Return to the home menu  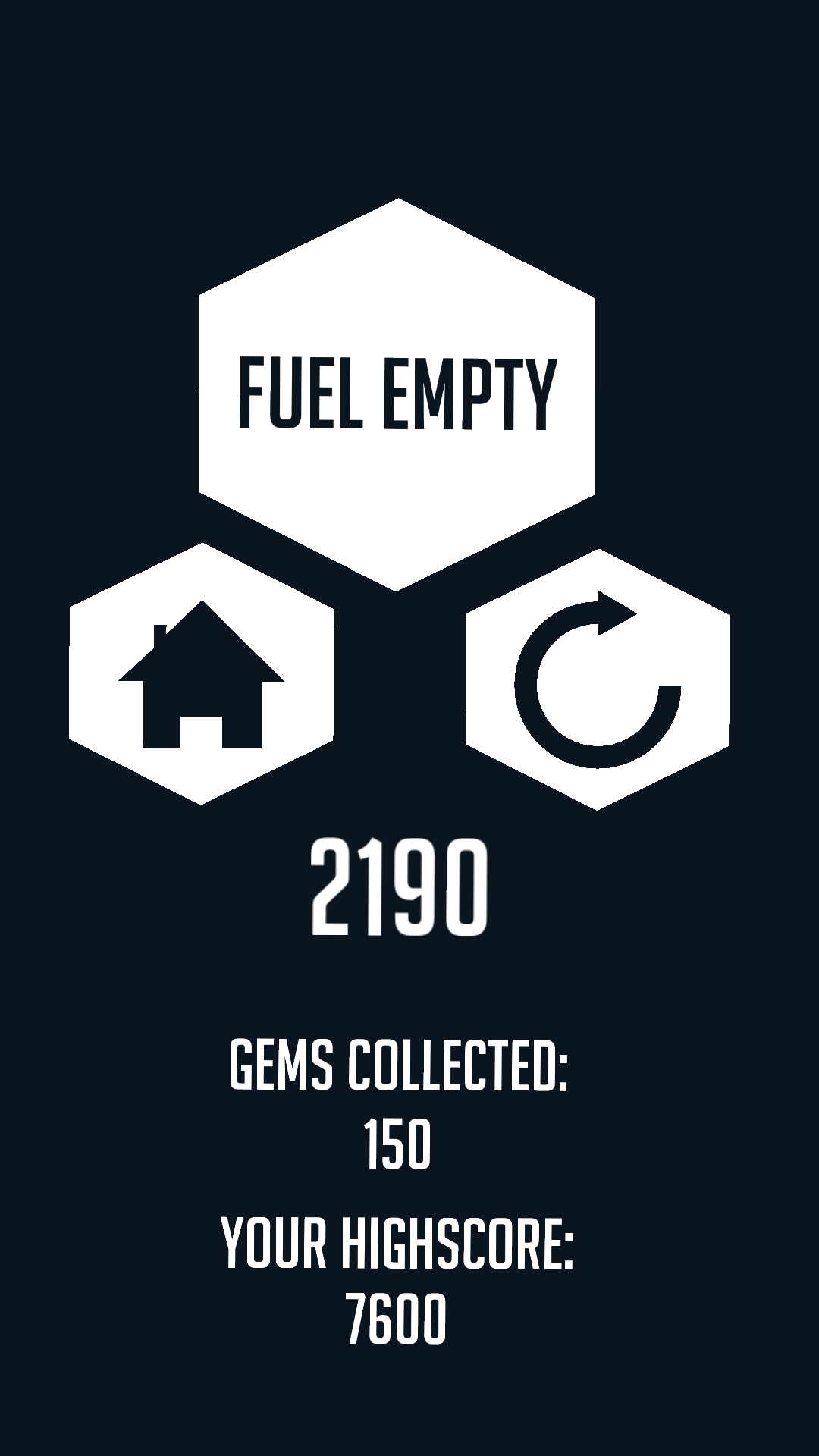point(202,675)
